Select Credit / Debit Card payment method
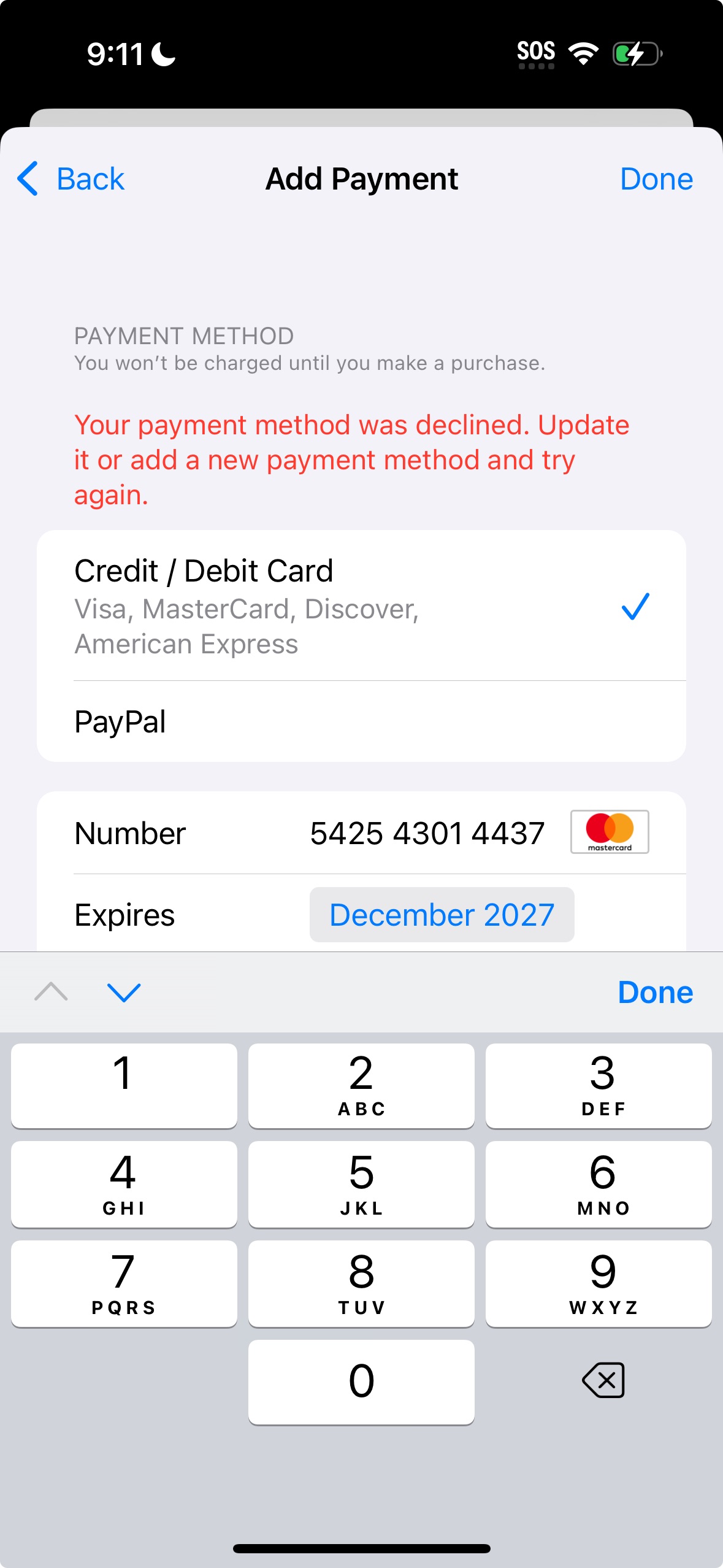Viewport: 723px width, 1568px height. (361, 605)
